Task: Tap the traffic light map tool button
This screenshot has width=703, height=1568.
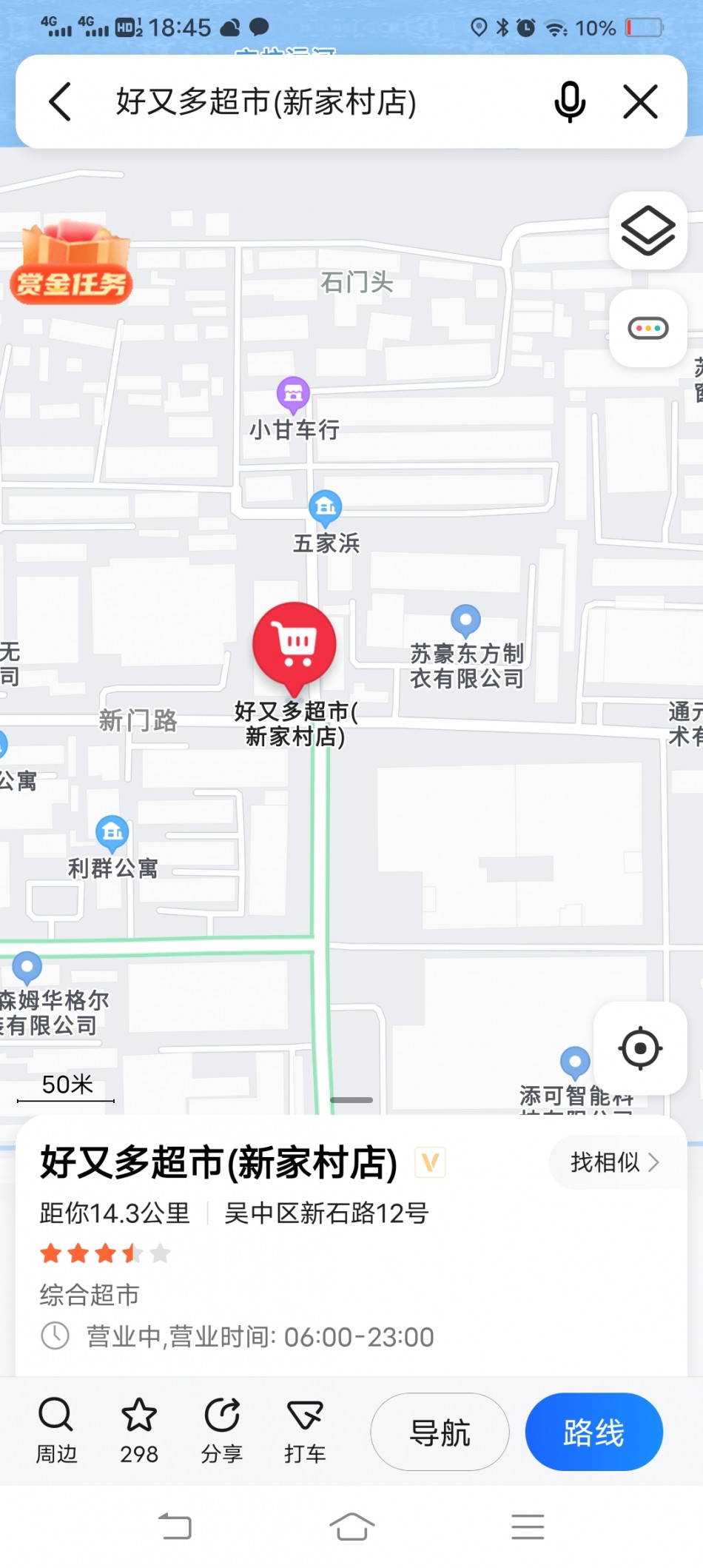Action: 647,328
